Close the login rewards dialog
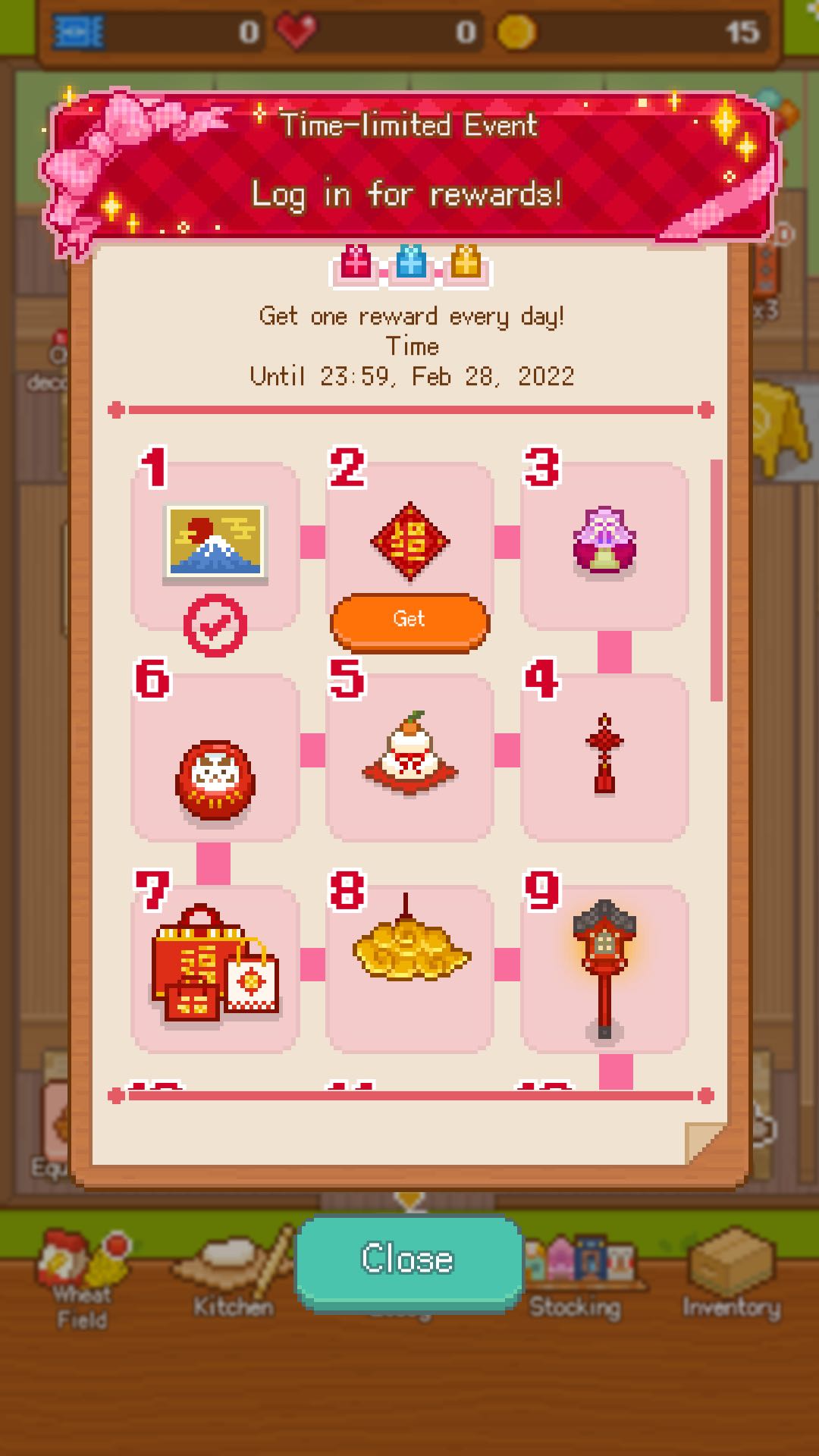819x1456 pixels. 408,1260
